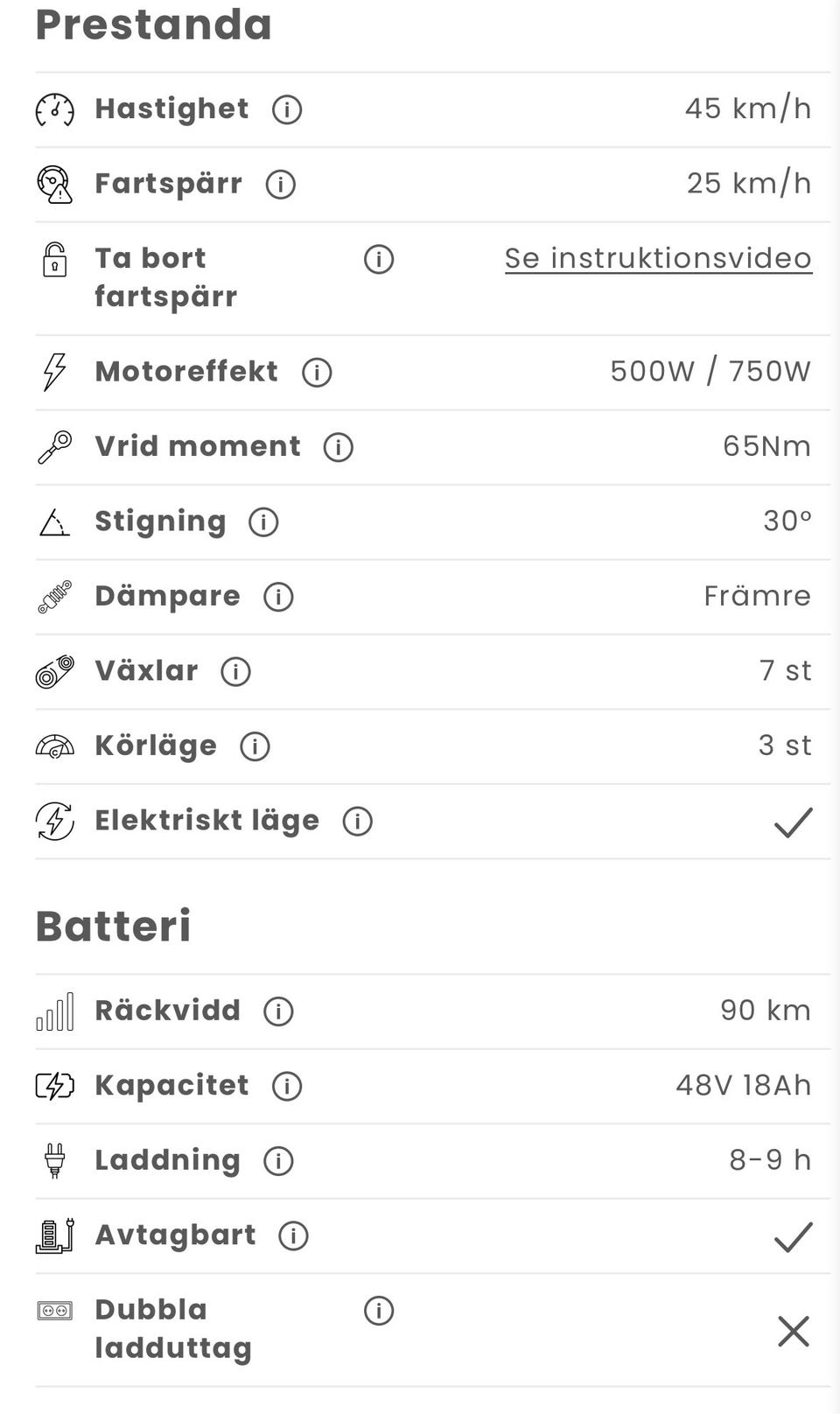
Task: Reveal the Avtagbart explanation
Action: [x=293, y=1235]
